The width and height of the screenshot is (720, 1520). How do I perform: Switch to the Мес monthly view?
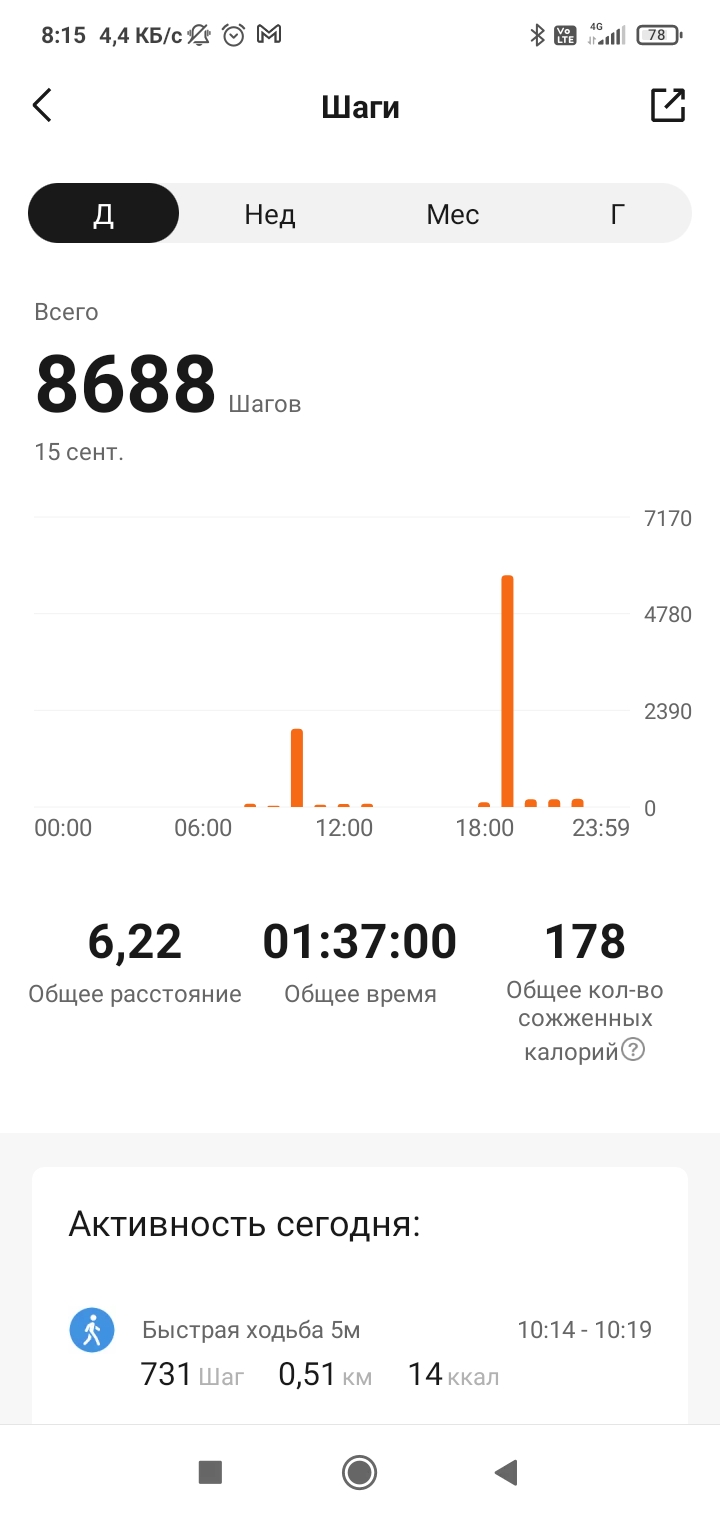(x=452, y=214)
